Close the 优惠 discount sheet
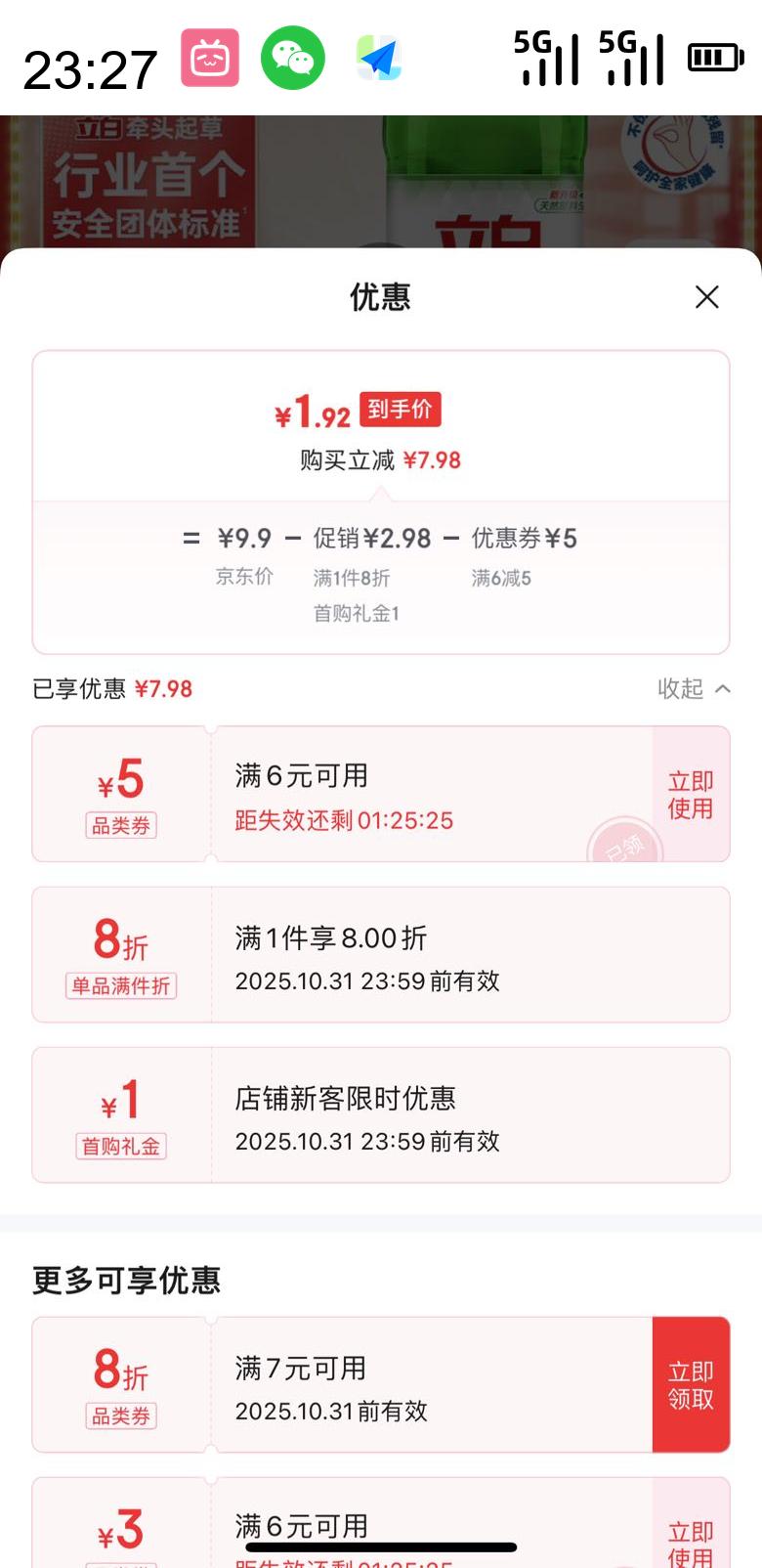Viewport: 762px width, 1568px height. click(706, 297)
